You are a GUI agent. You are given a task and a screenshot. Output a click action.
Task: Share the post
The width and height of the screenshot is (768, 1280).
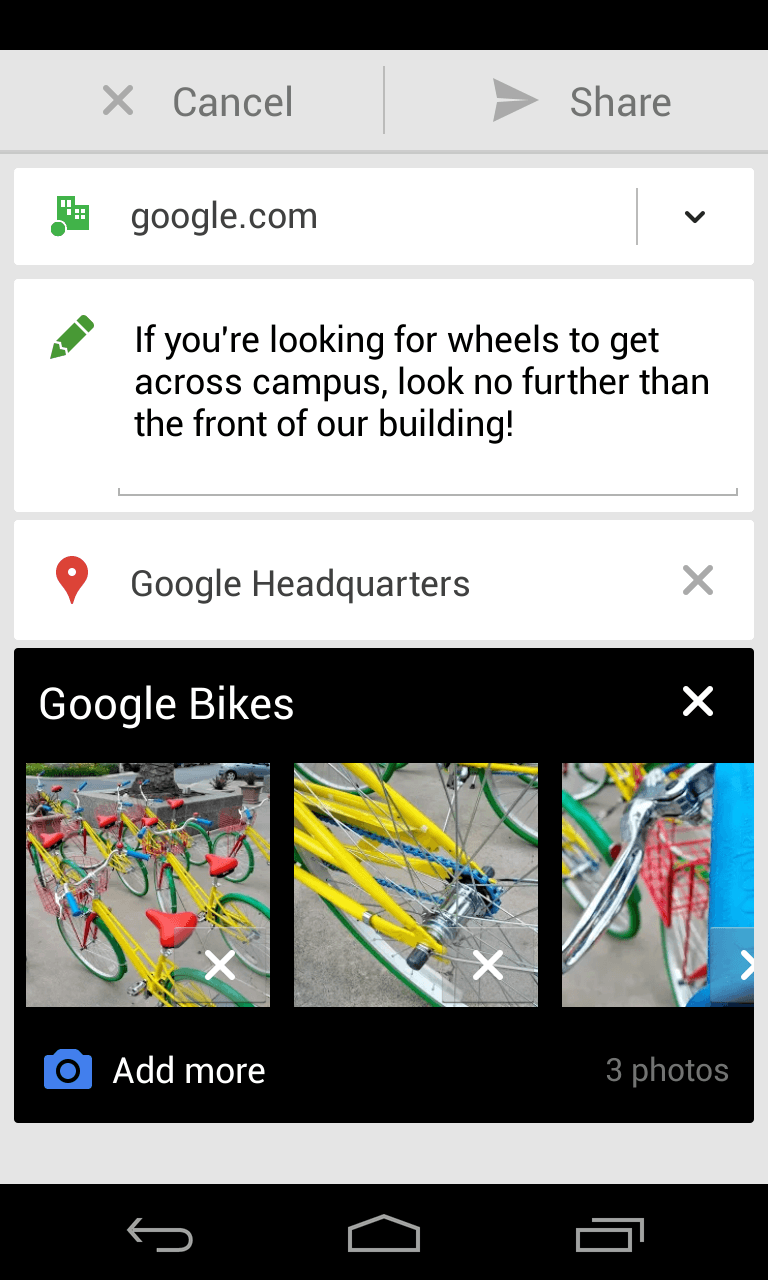click(x=582, y=101)
